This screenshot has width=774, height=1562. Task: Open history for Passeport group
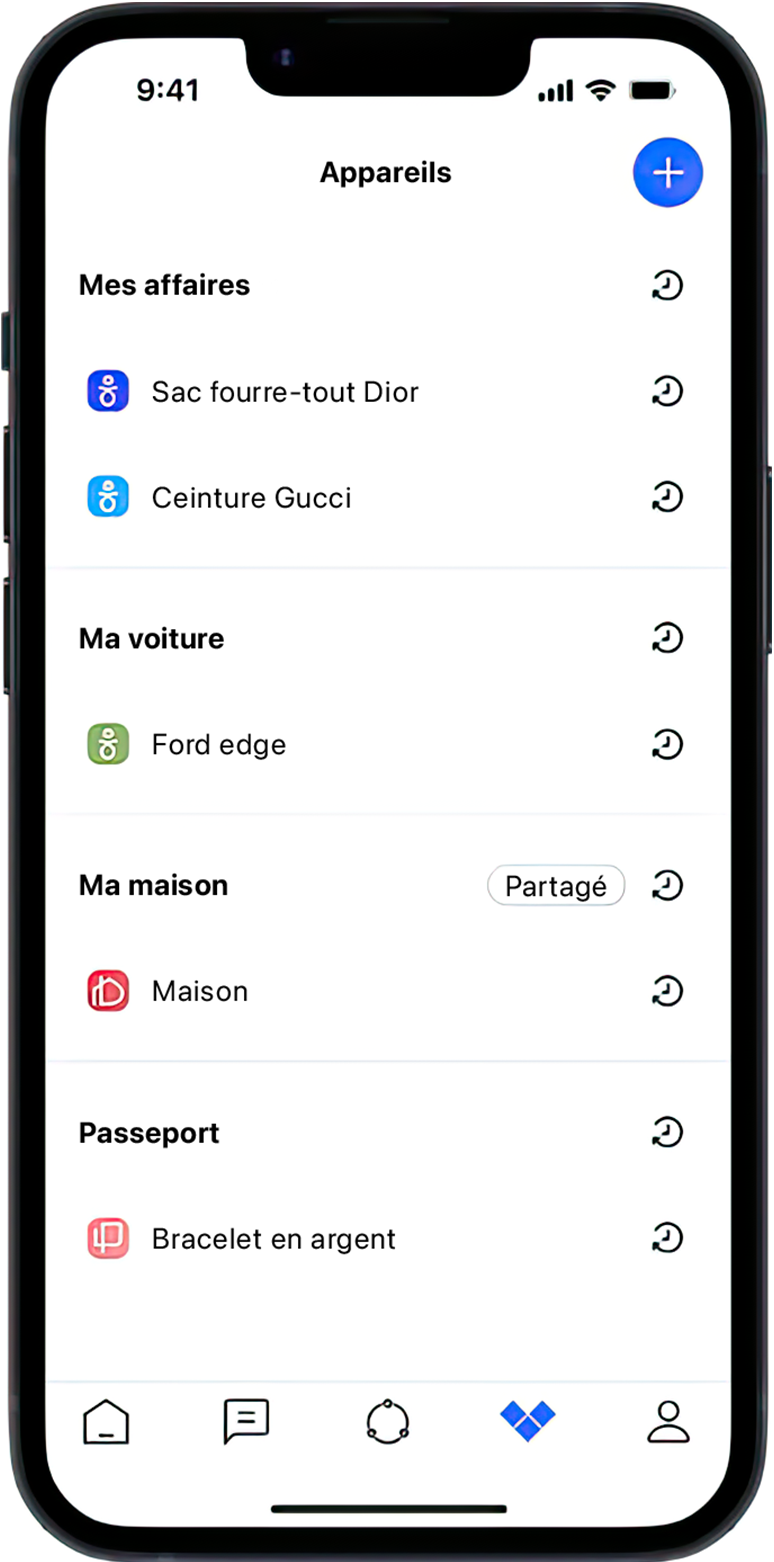tap(667, 1133)
